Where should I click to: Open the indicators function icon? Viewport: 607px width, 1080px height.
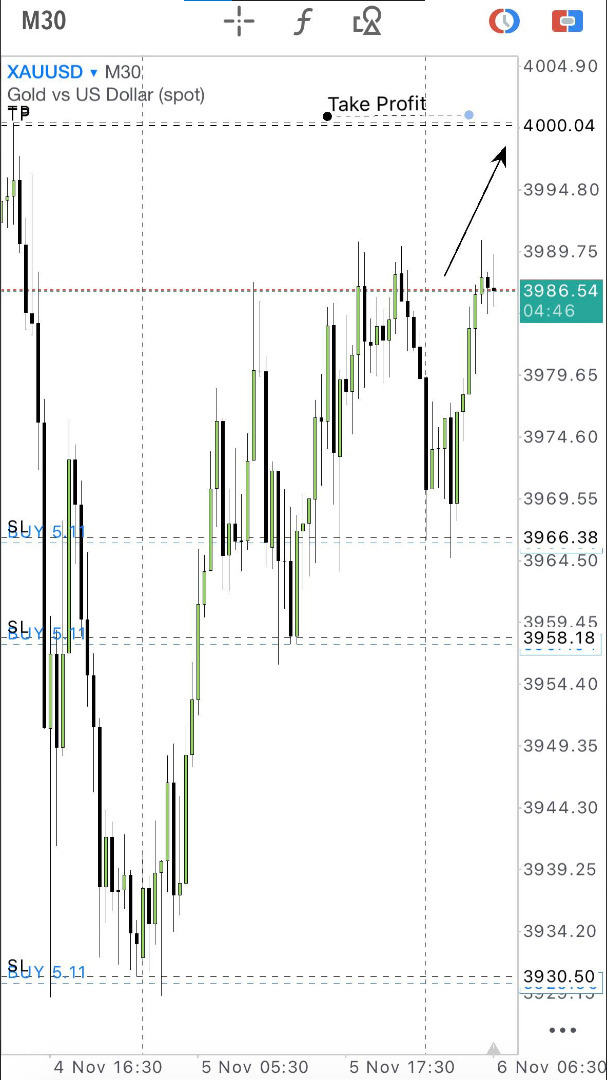(303, 21)
